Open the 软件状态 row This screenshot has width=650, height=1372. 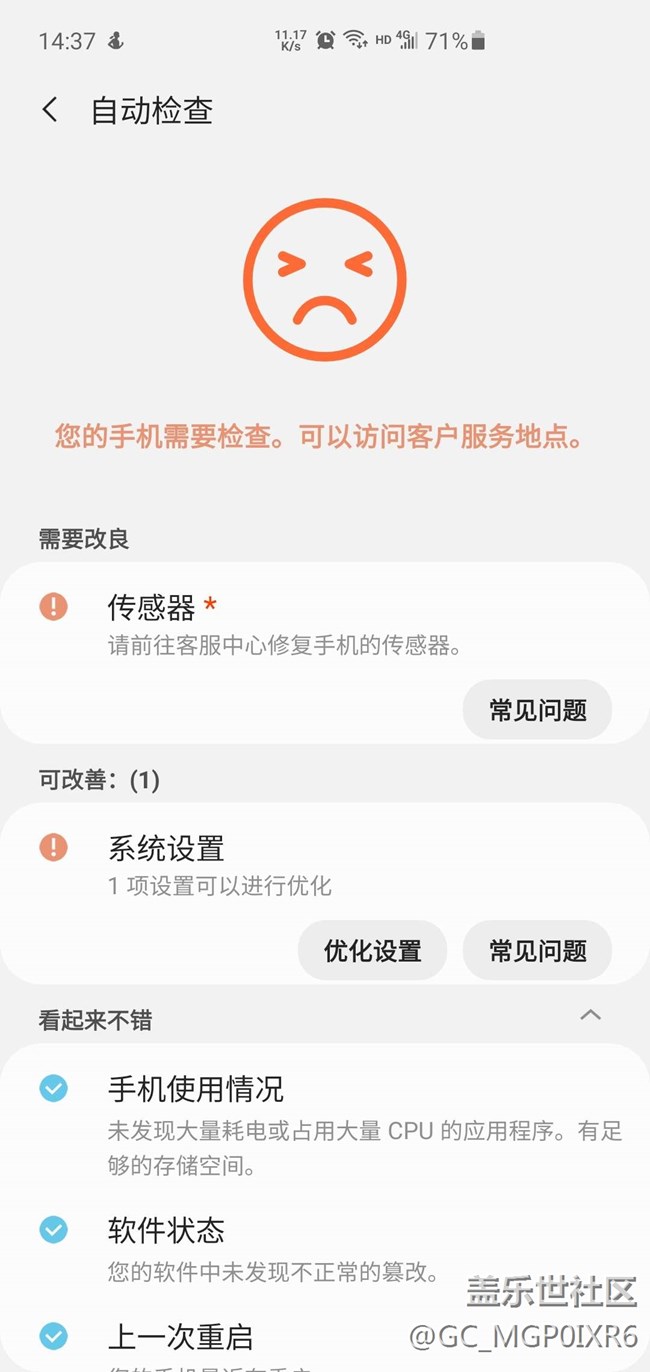pyautogui.click(x=325, y=1248)
